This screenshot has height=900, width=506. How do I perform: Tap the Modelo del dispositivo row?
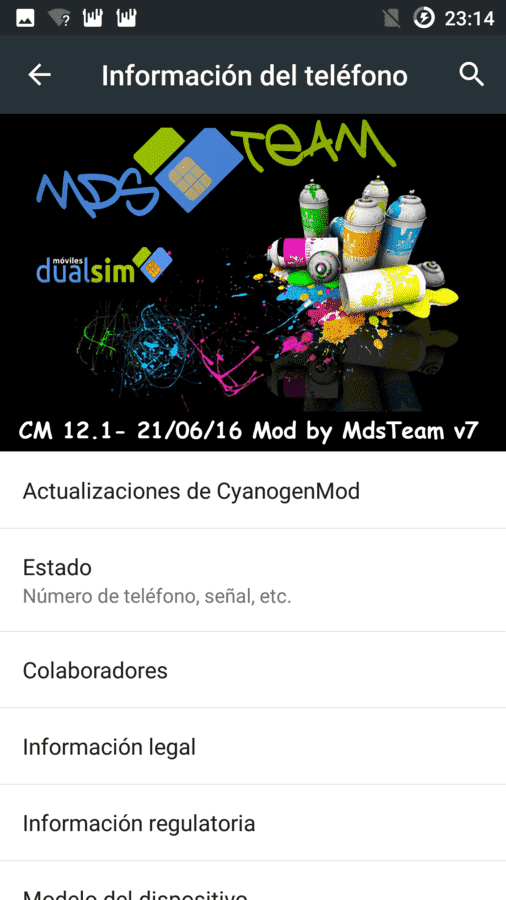point(253,881)
